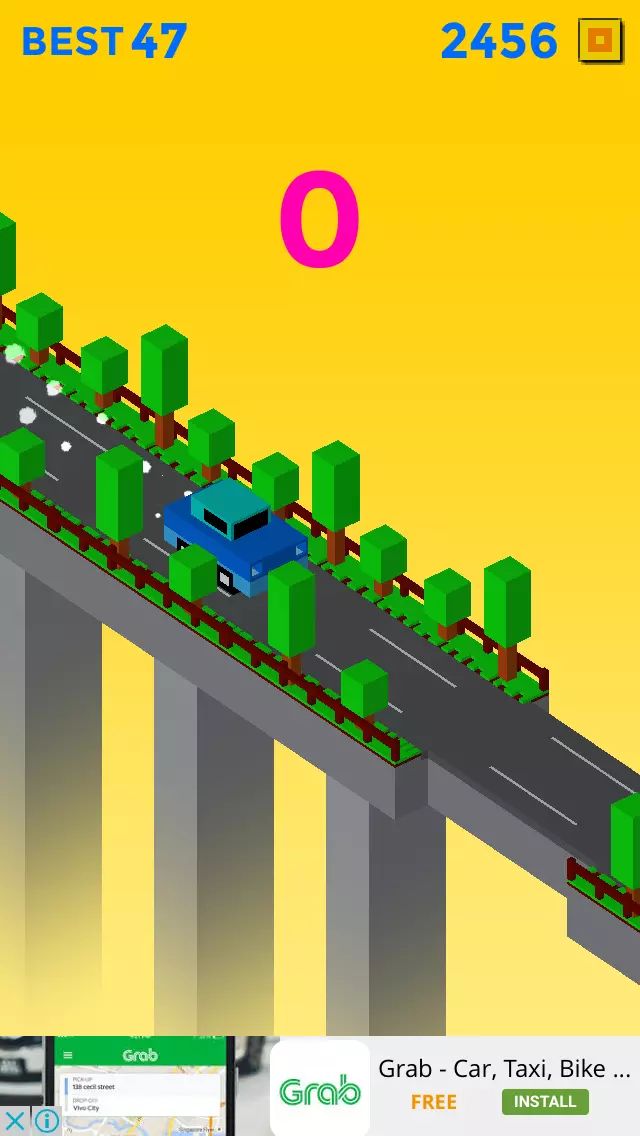Tap the gold coin icon beside 2456

click(x=600, y=40)
